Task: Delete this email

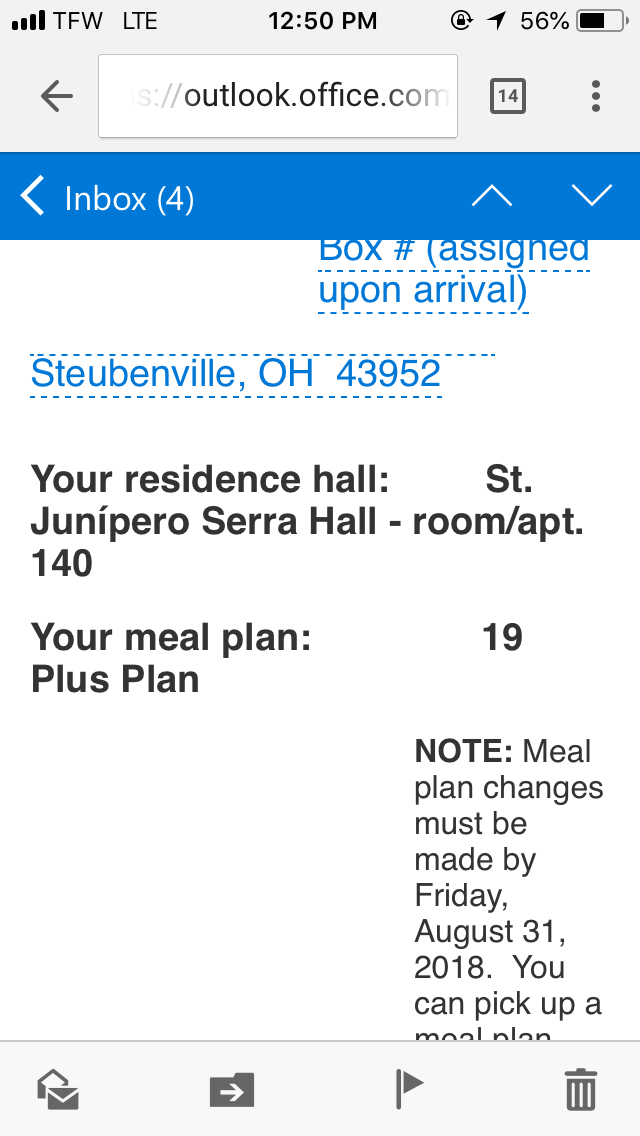Action: pyautogui.click(x=581, y=1089)
